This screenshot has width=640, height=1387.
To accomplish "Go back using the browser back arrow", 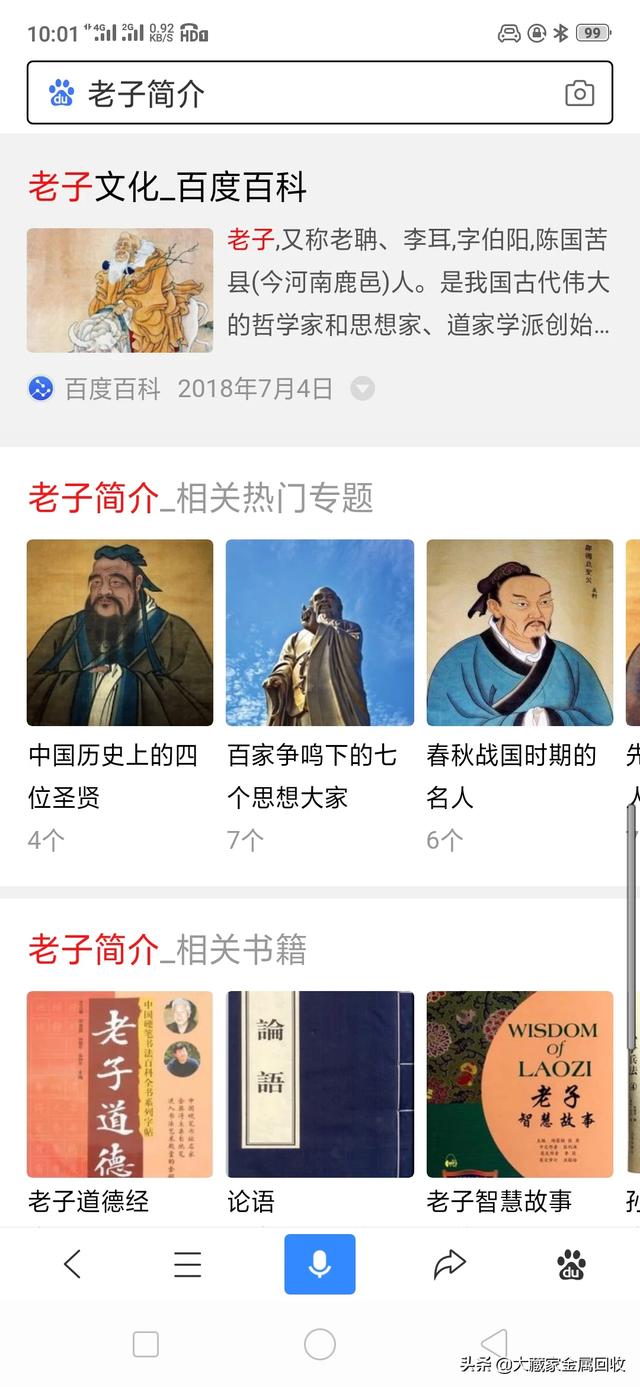I will 72,1265.
